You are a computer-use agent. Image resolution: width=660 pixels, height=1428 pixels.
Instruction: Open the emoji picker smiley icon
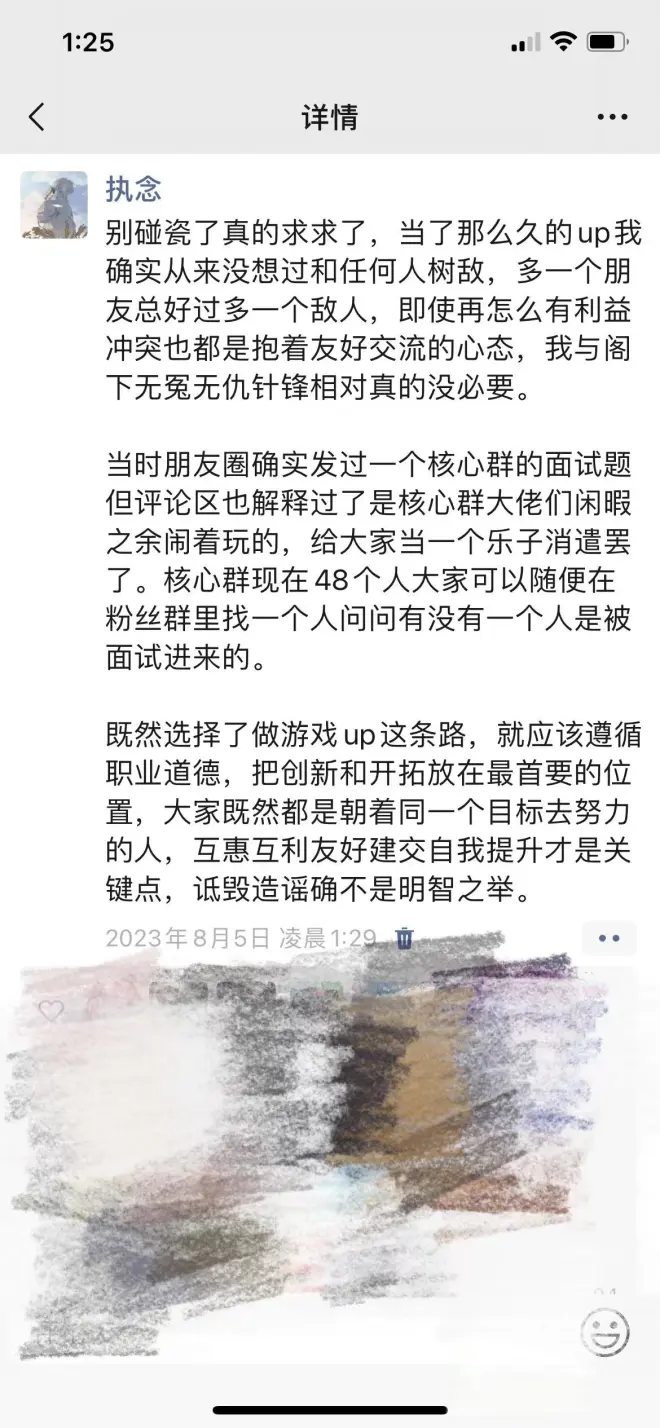pyautogui.click(x=605, y=1331)
